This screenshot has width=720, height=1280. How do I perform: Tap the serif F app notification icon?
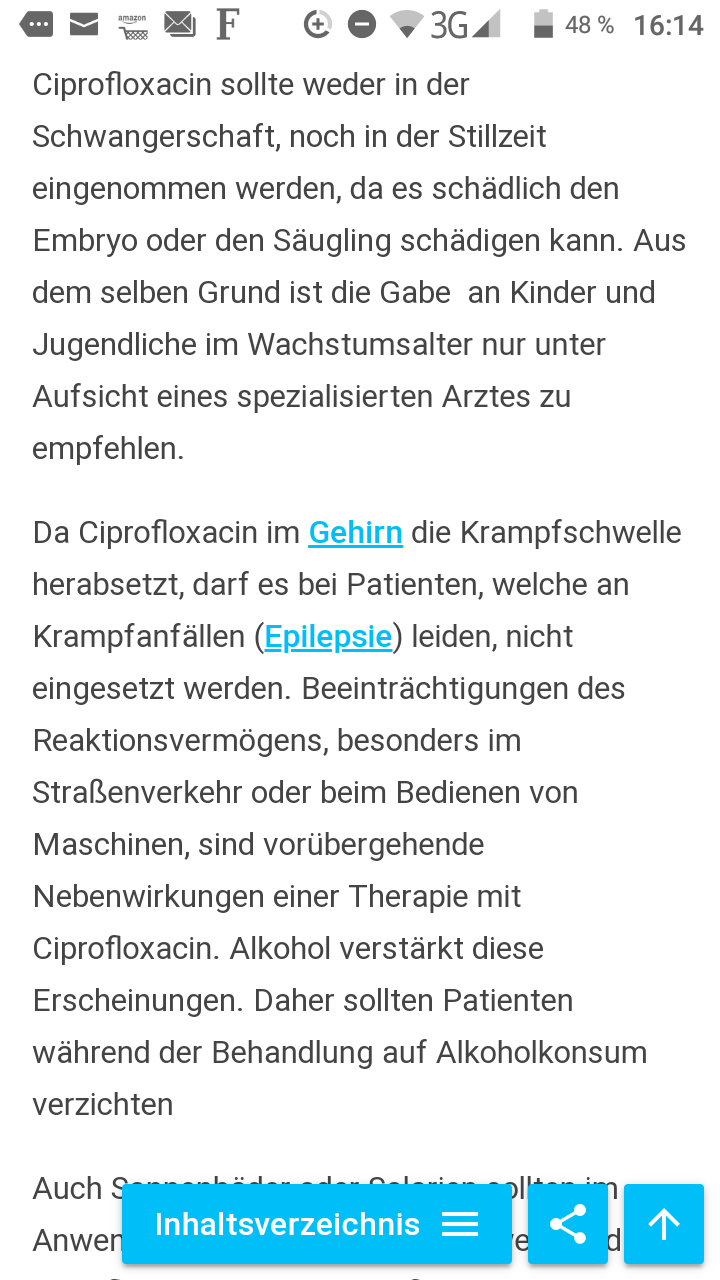point(228,24)
